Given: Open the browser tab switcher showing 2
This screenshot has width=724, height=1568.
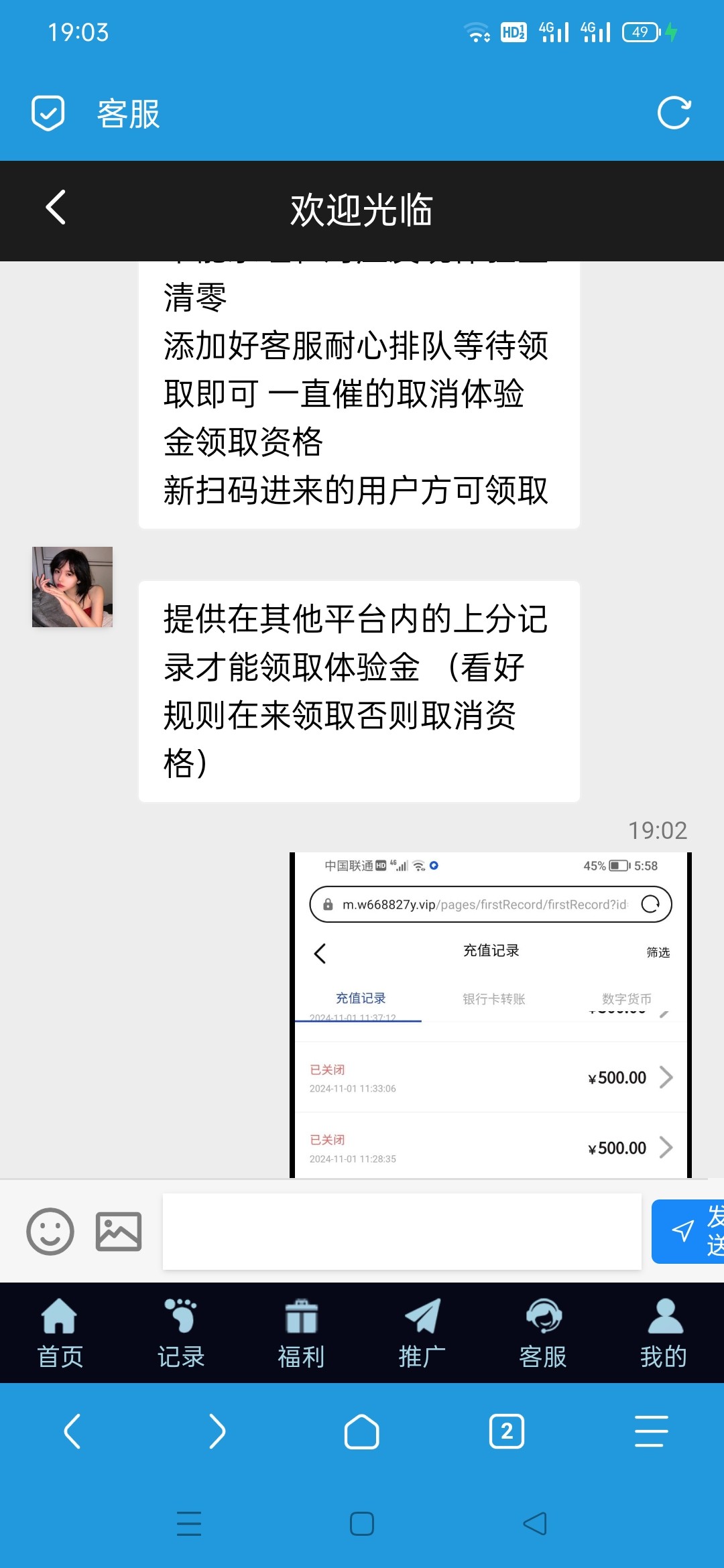Looking at the screenshot, I should coord(507,1431).
